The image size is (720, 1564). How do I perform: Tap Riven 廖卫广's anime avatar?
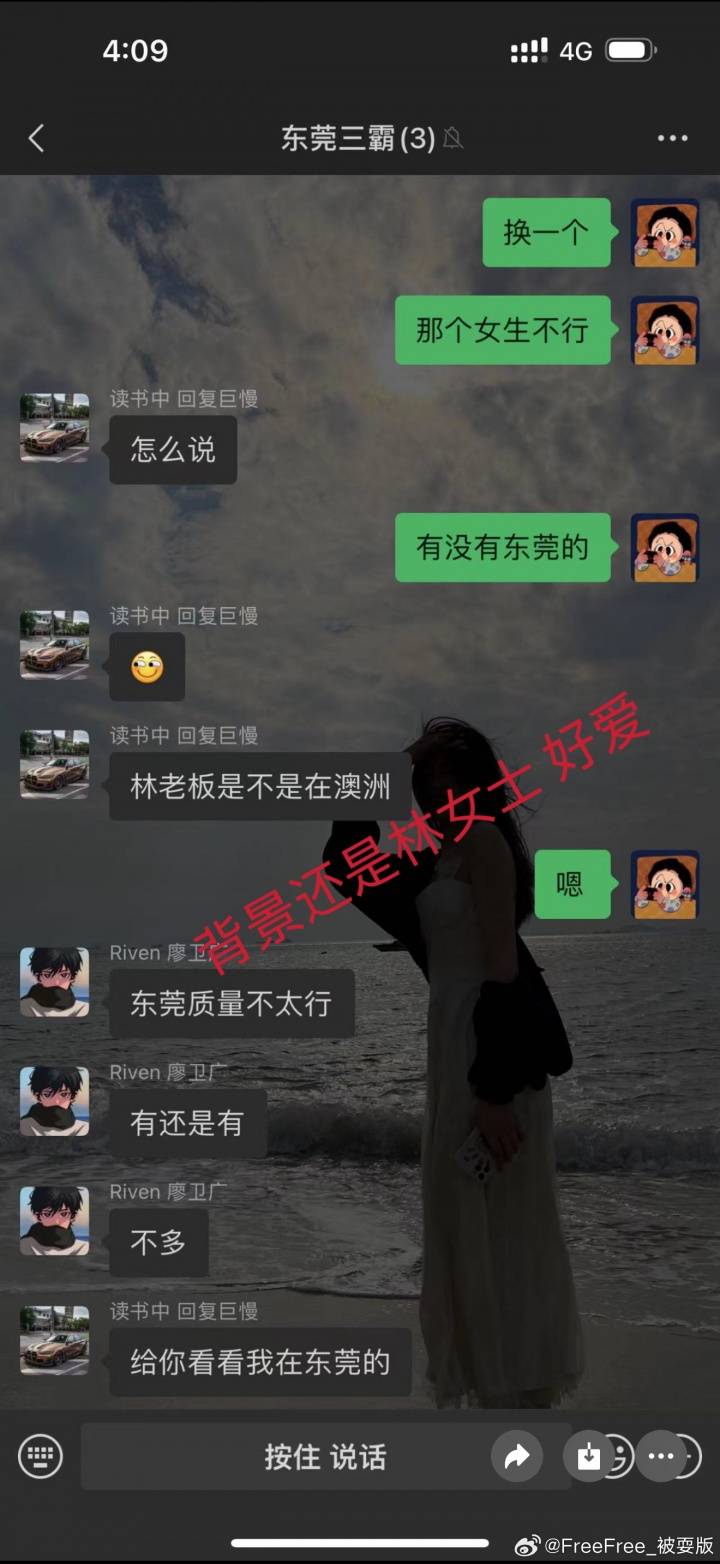pos(55,985)
